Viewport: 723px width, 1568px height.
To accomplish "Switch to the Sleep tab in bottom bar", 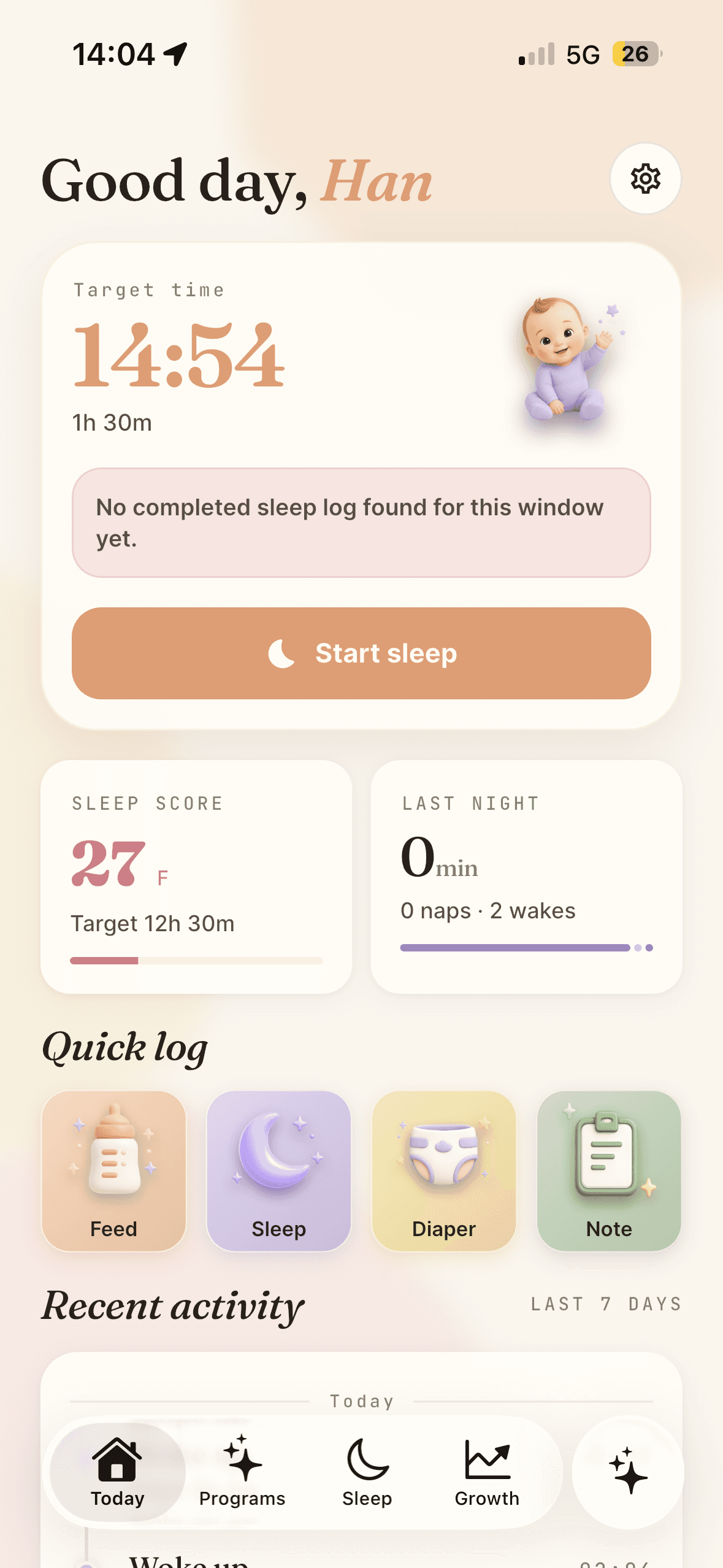I will coord(367,1472).
